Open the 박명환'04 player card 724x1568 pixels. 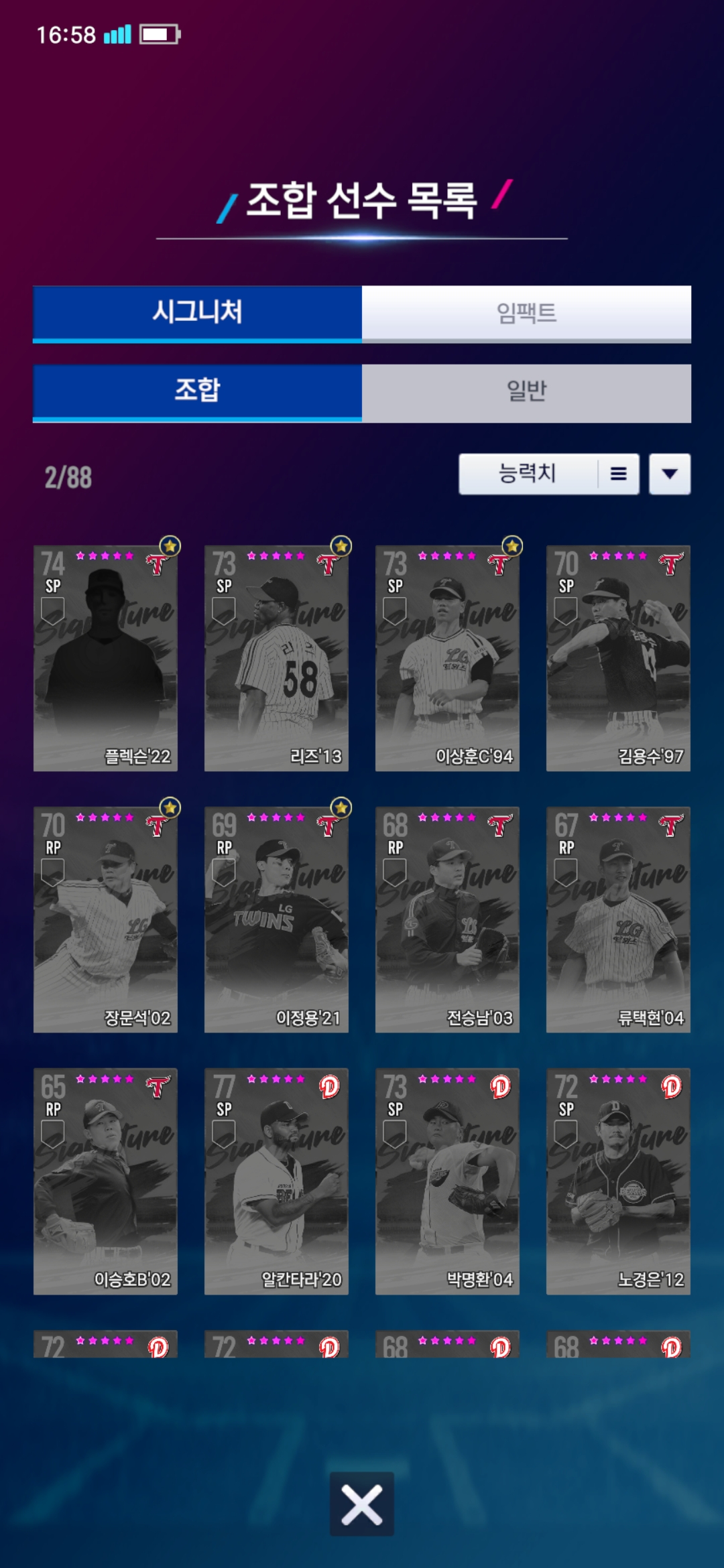pyautogui.click(x=447, y=1181)
